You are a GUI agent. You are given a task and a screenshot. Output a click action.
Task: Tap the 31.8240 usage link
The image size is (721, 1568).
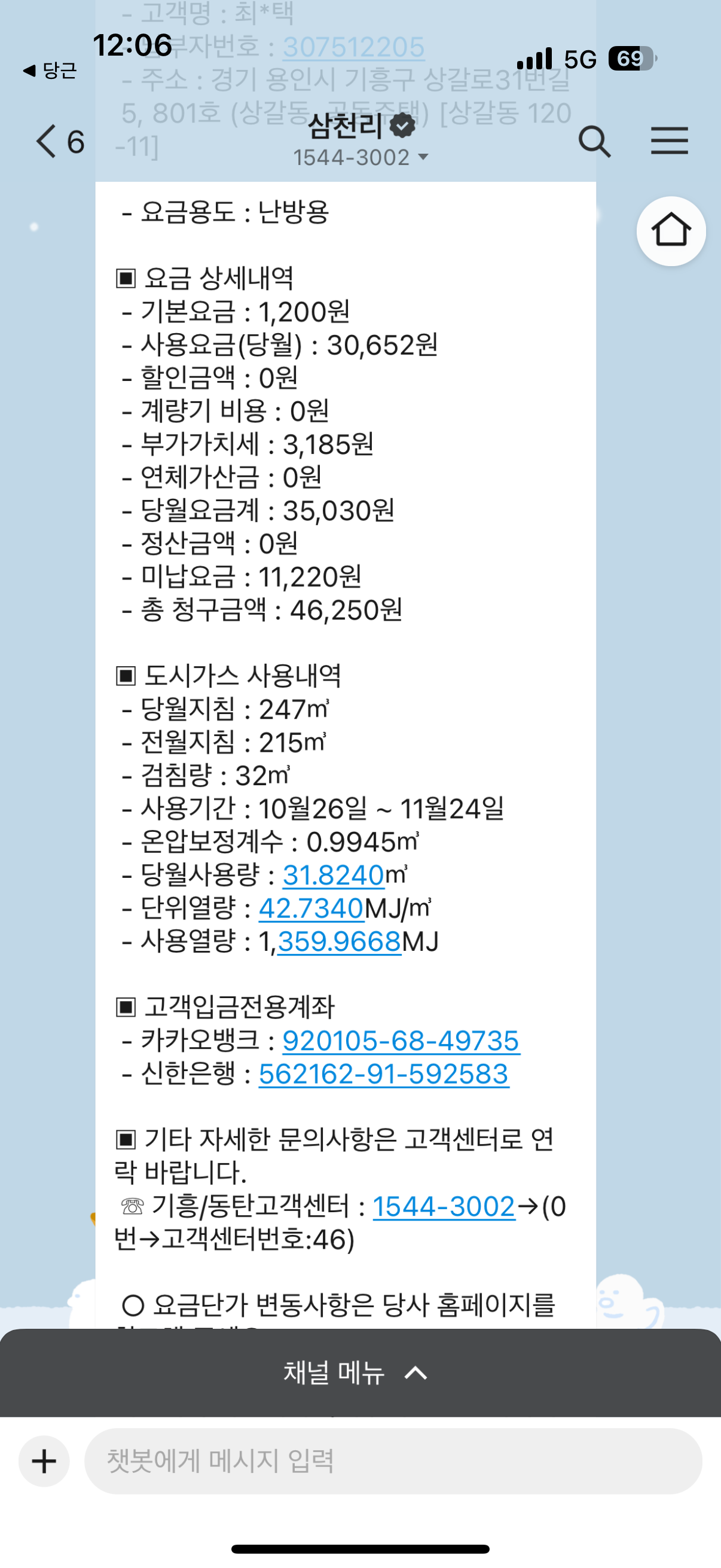[333, 875]
